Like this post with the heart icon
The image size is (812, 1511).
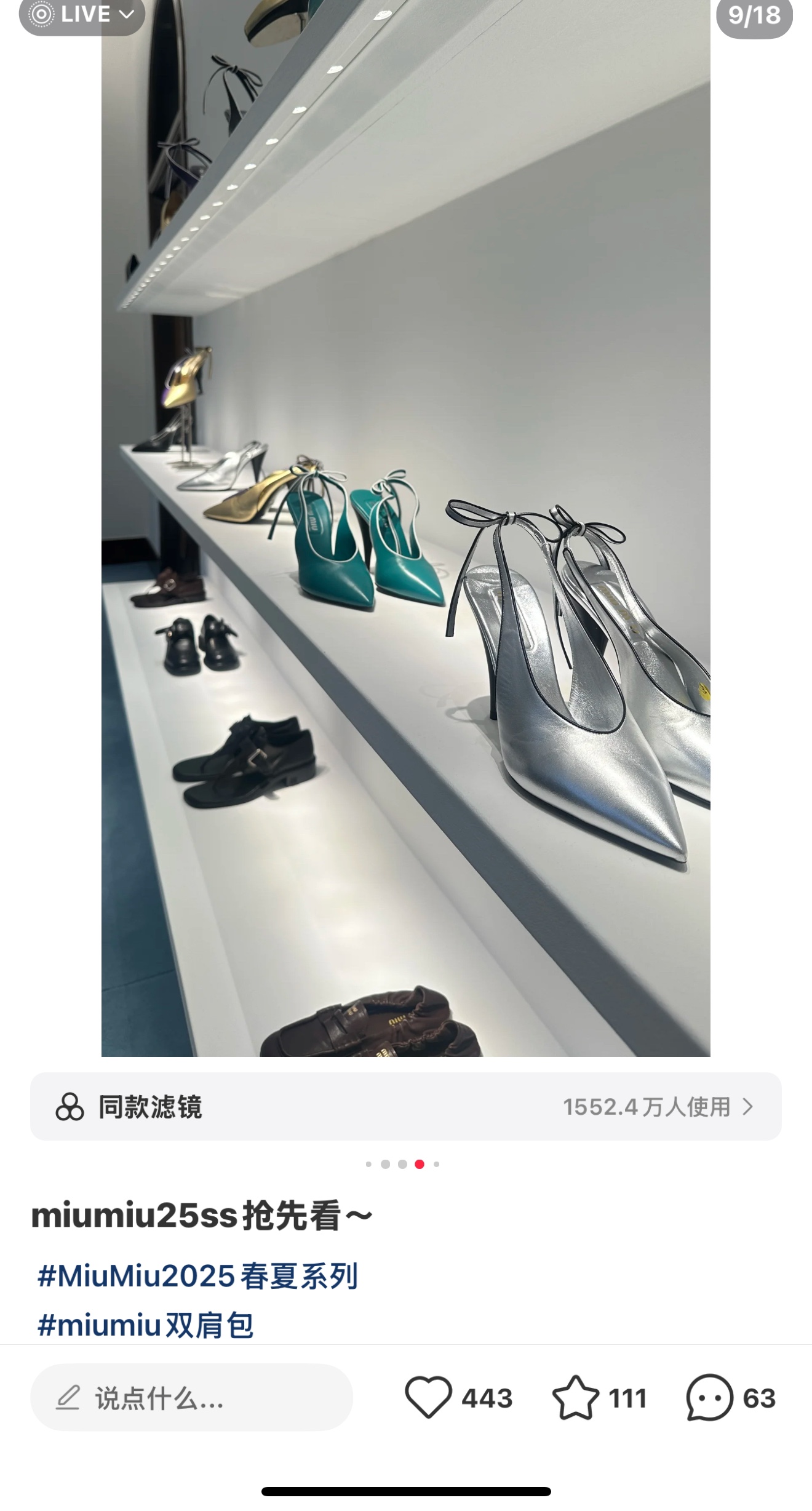click(429, 1398)
